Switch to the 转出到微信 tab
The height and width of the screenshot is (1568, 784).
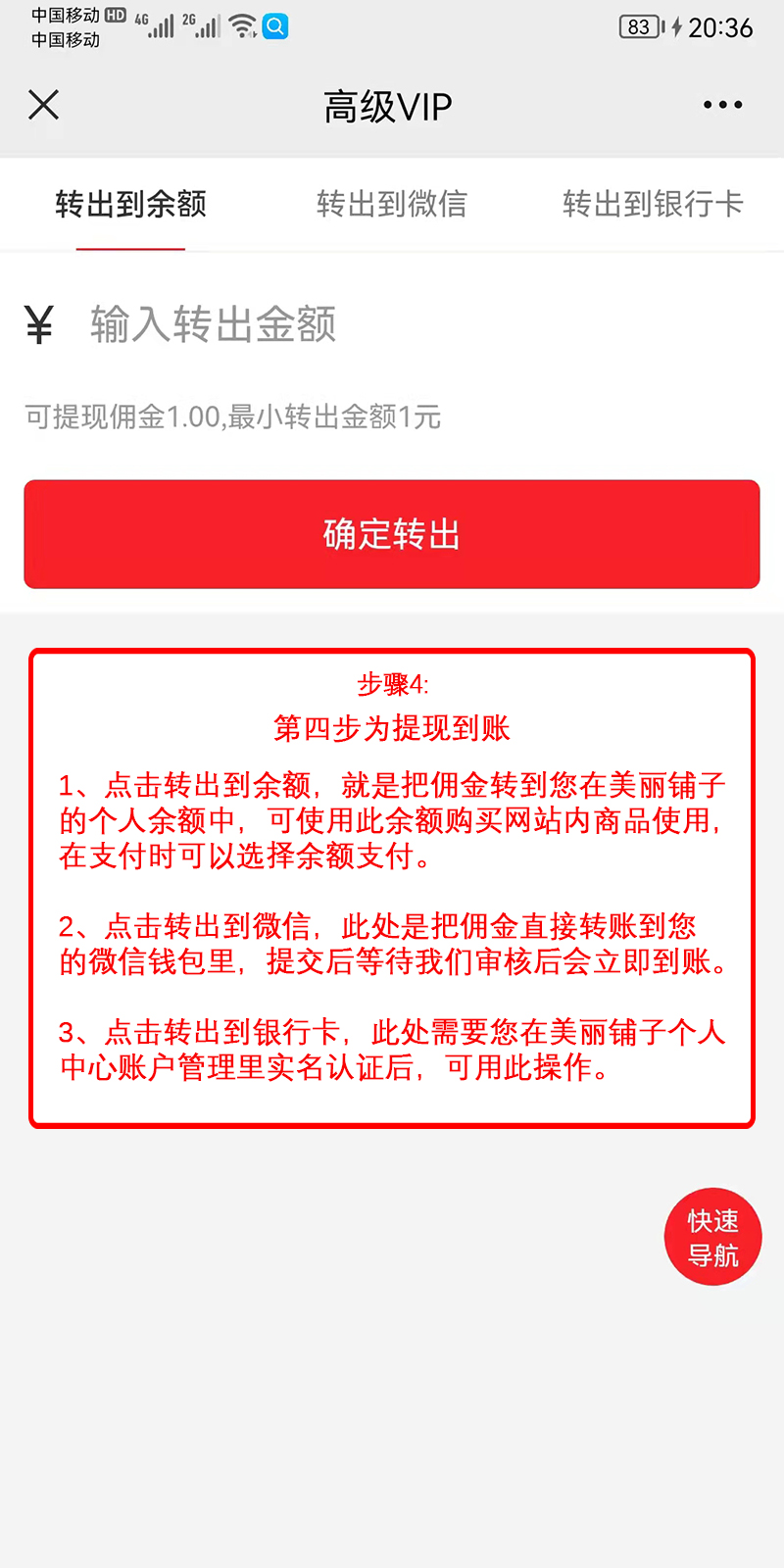(x=391, y=205)
